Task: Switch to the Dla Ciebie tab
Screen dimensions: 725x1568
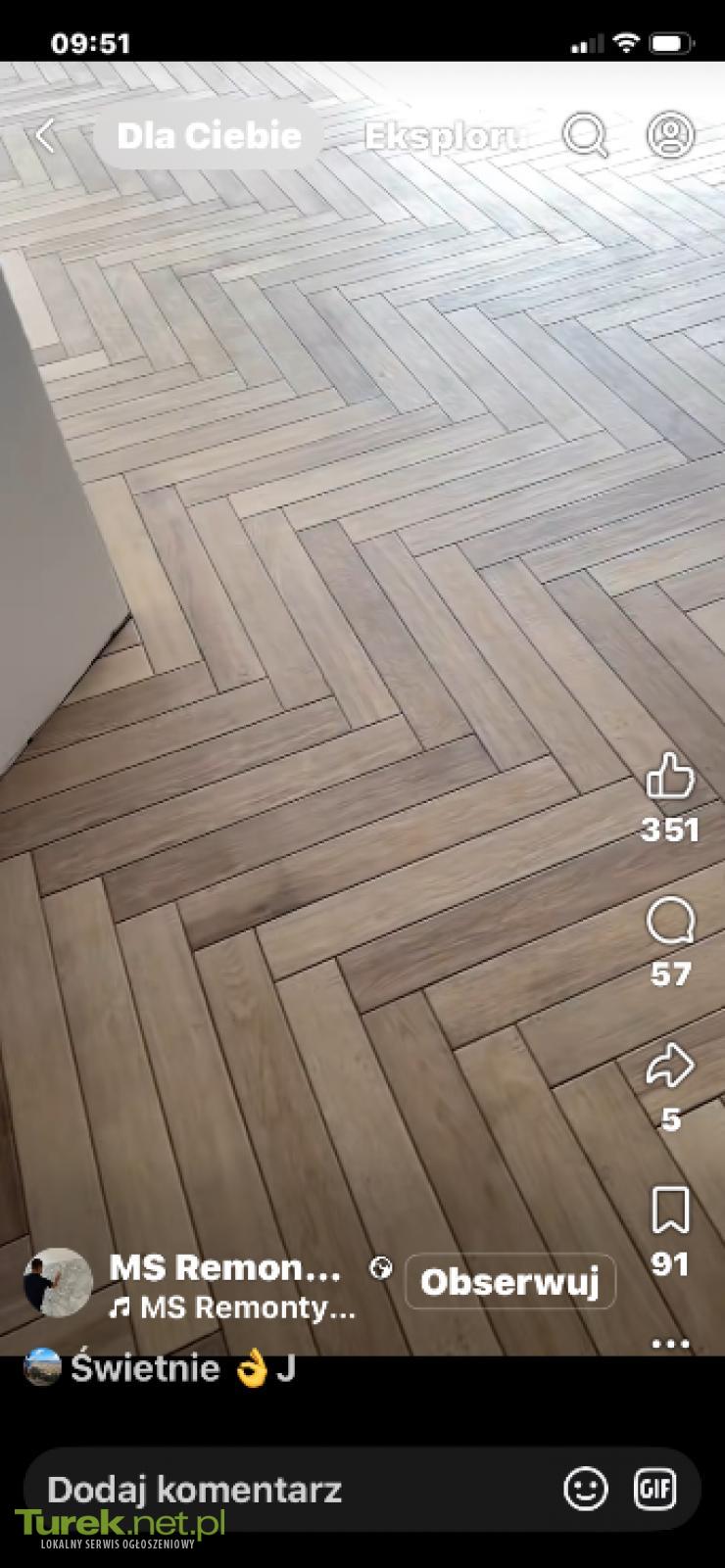Action: [209, 135]
